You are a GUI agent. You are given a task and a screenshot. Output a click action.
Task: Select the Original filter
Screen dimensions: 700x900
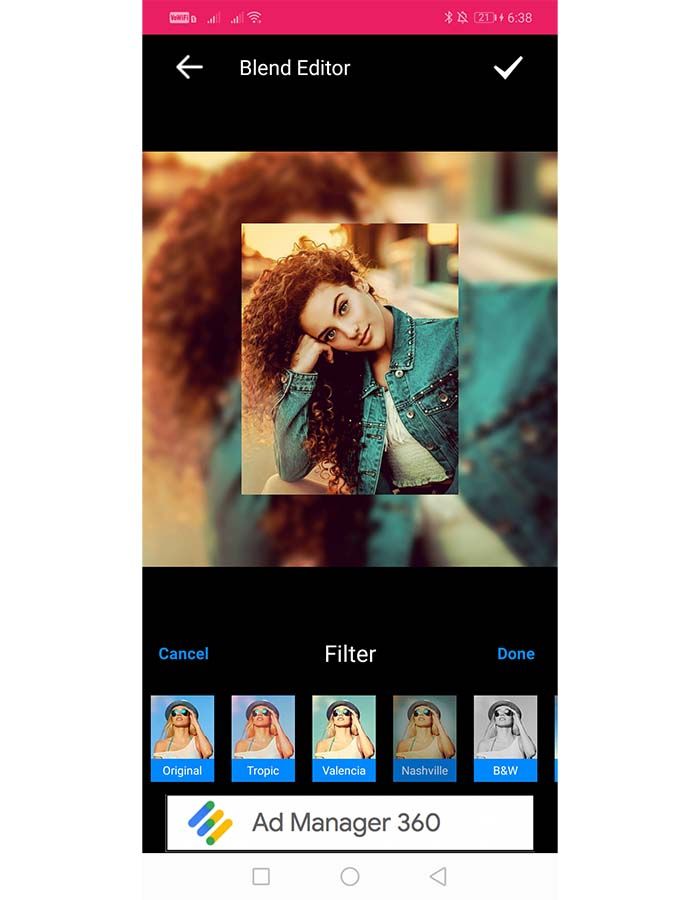(182, 738)
